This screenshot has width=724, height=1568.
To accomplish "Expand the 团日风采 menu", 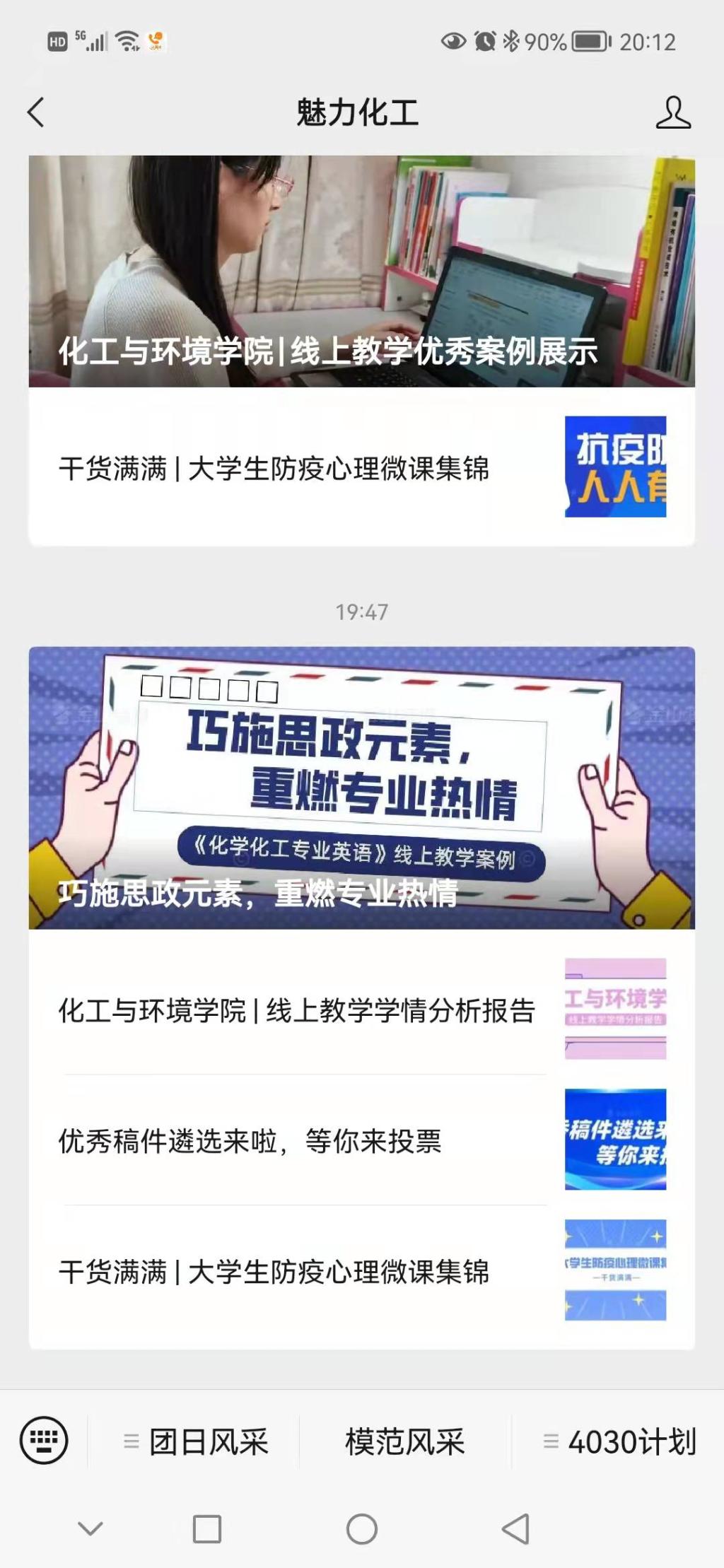I will pos(197,1441).
